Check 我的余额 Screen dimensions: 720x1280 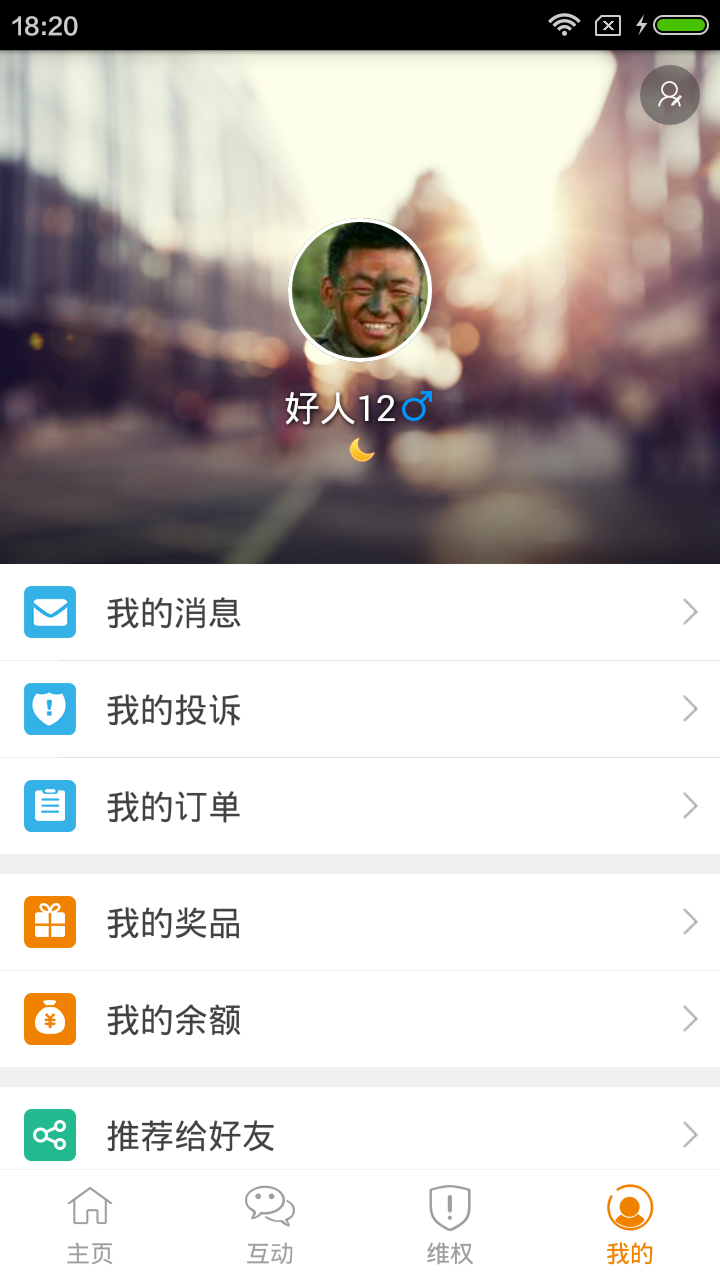pyautogui.click(x=360, y=1019)
